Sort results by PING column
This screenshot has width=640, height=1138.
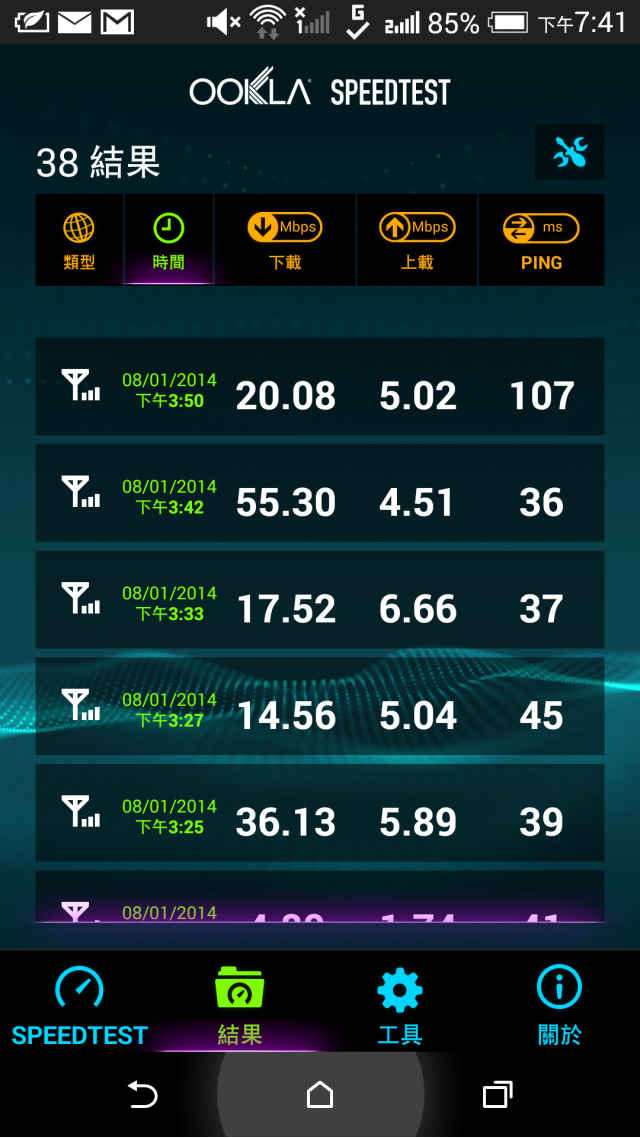541,240
